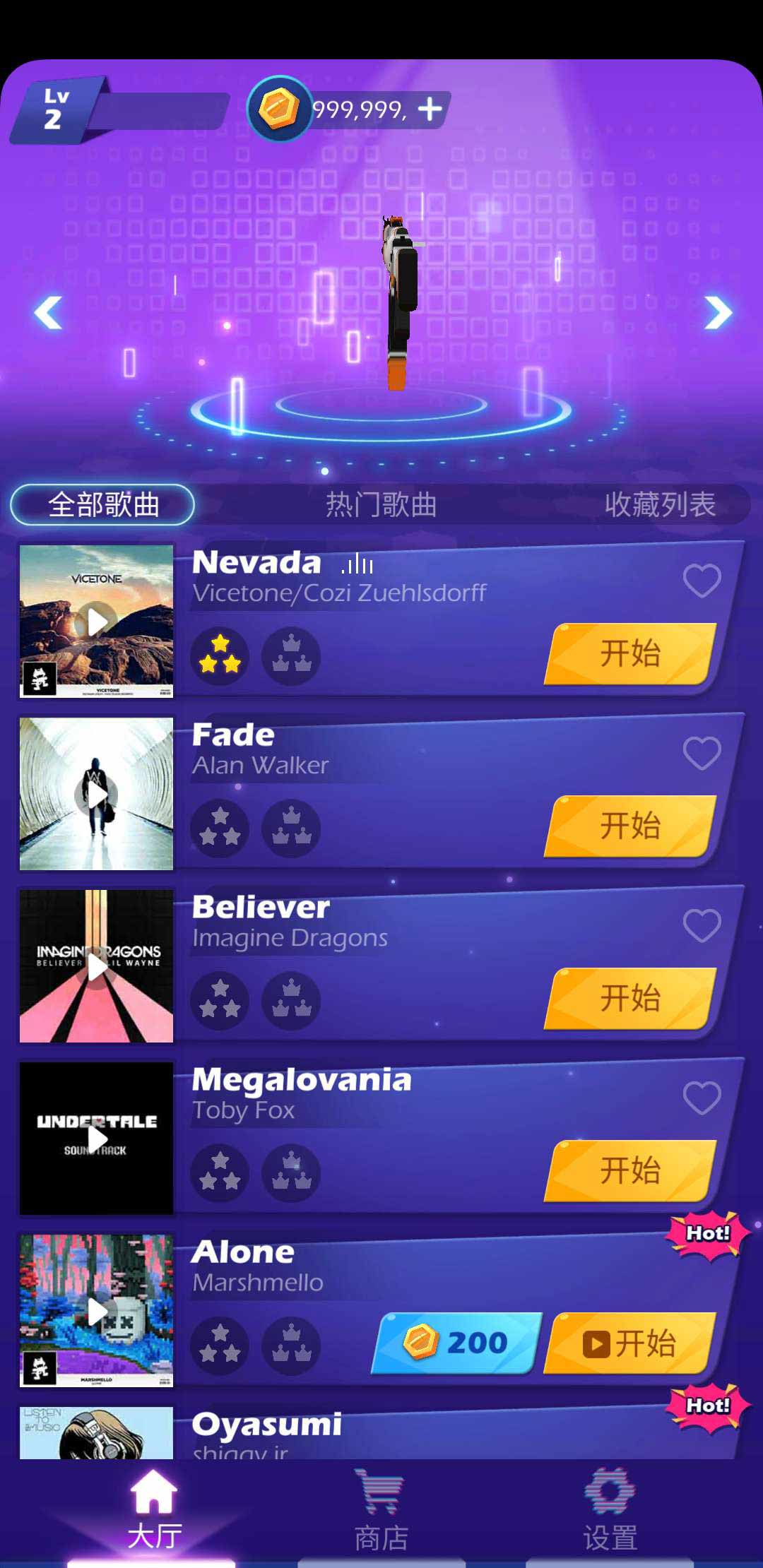Screen dimensions: 763x1568
Task: Preview Believer using its play thumbnail
Action: click(x=97, y=966)
